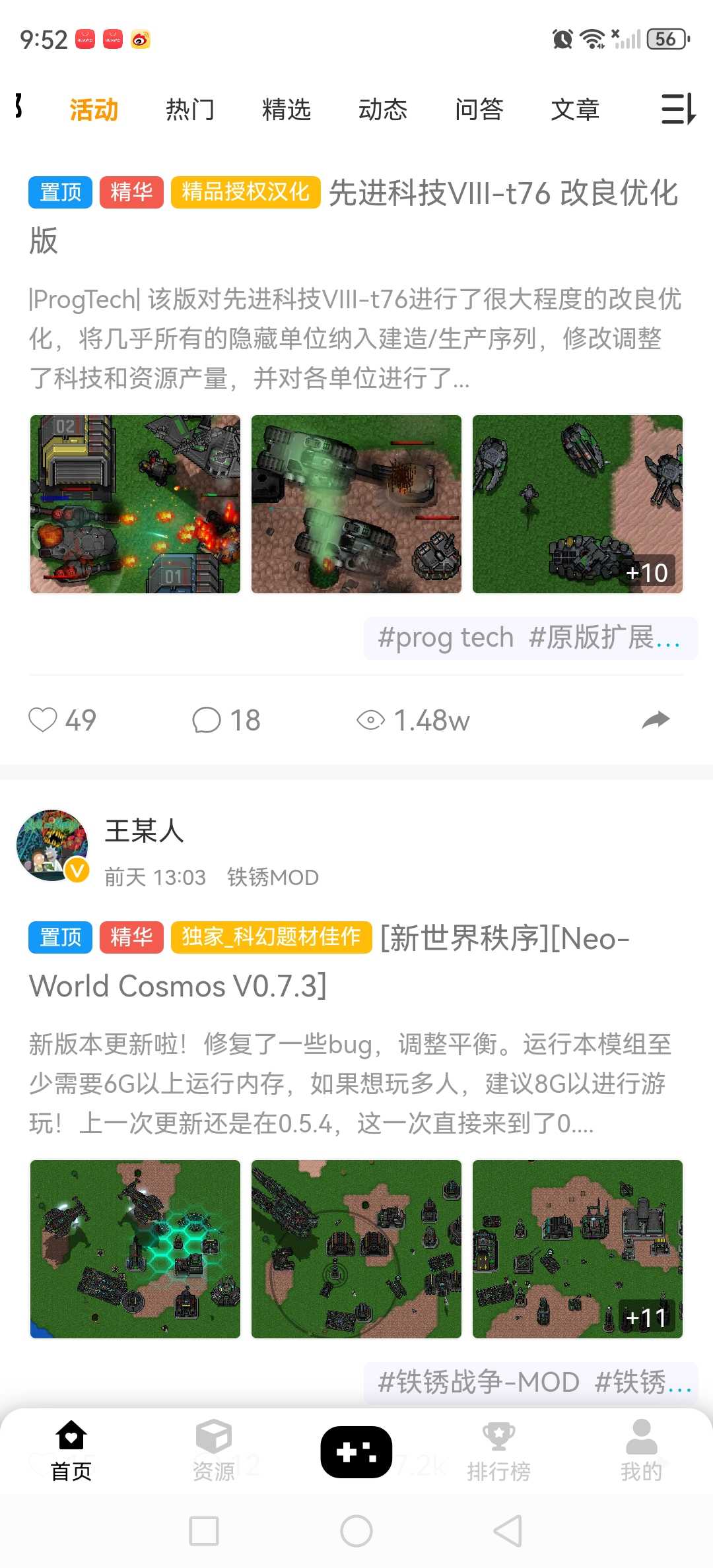Share the 先进科技VIII-t76 post
This screenshot has height=1568, width=713.
655,720
